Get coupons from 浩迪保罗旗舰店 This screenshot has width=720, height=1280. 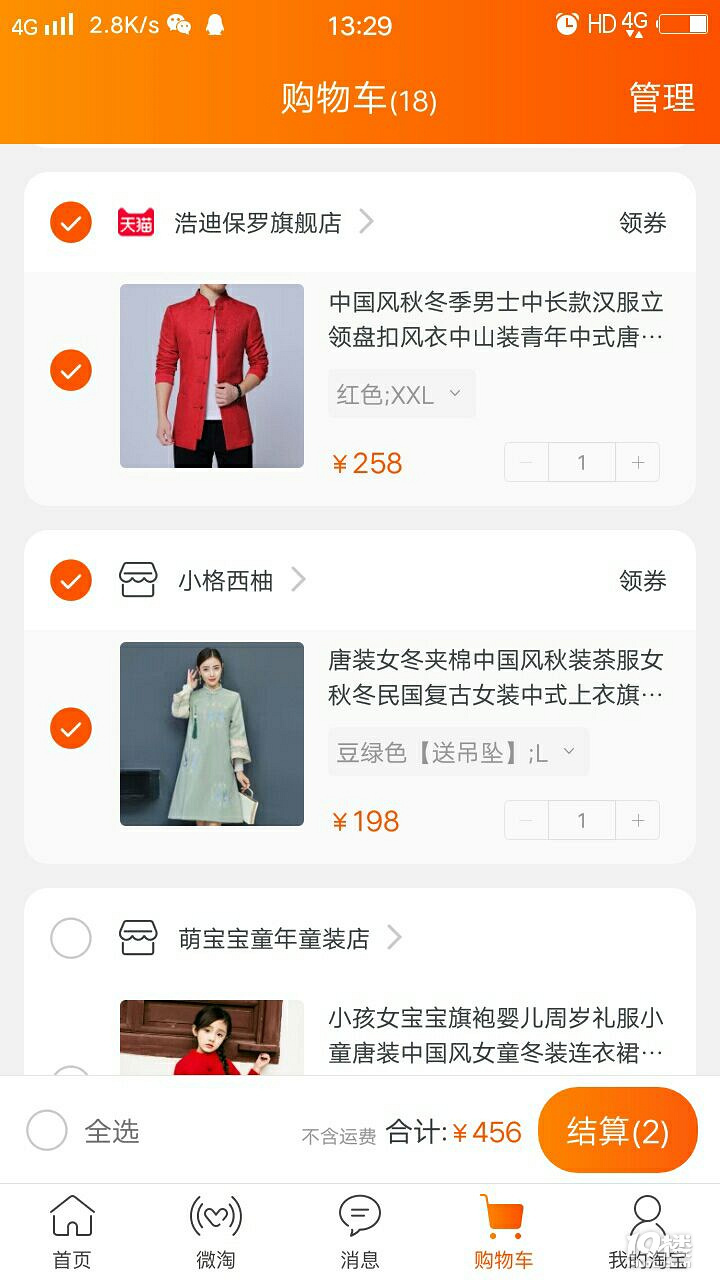coord(642,223)
